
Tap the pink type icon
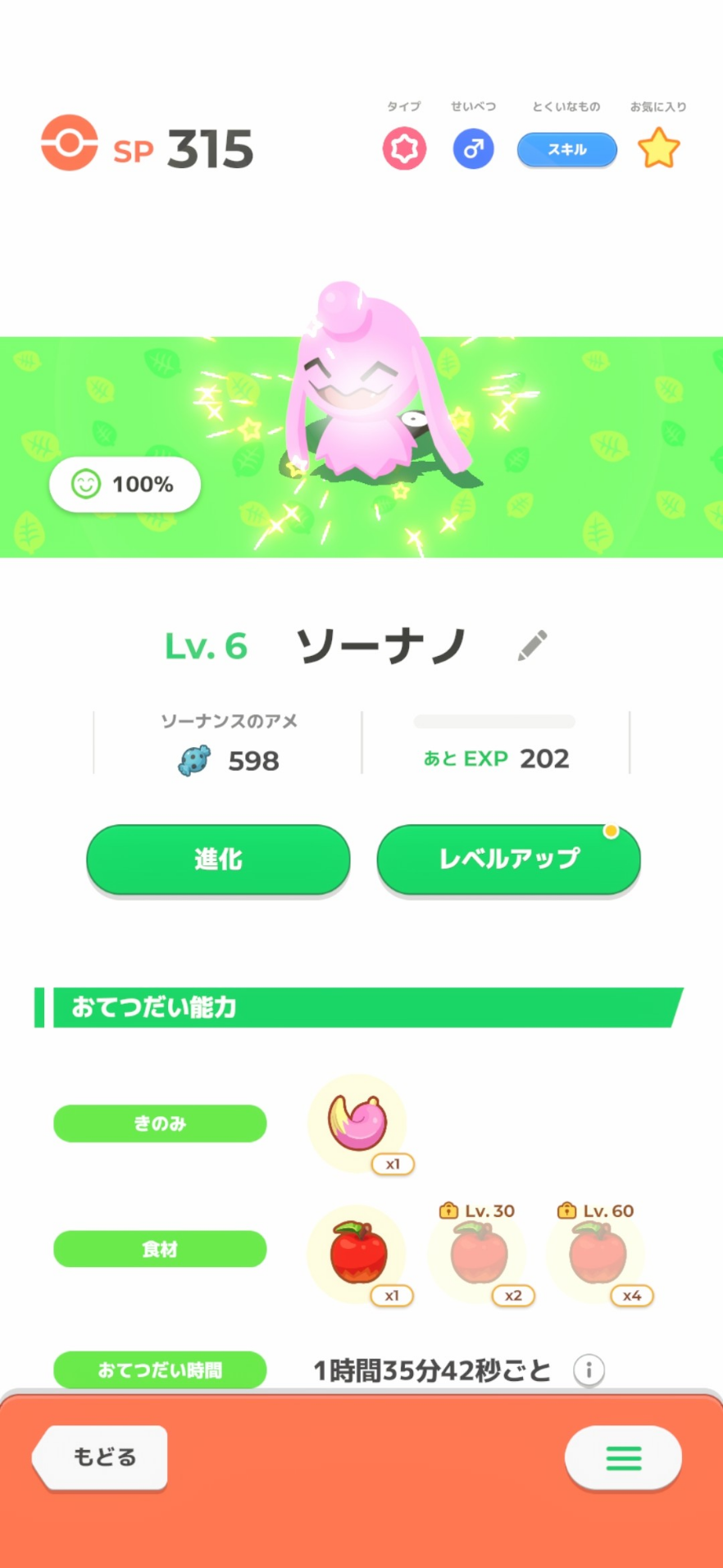404,149
